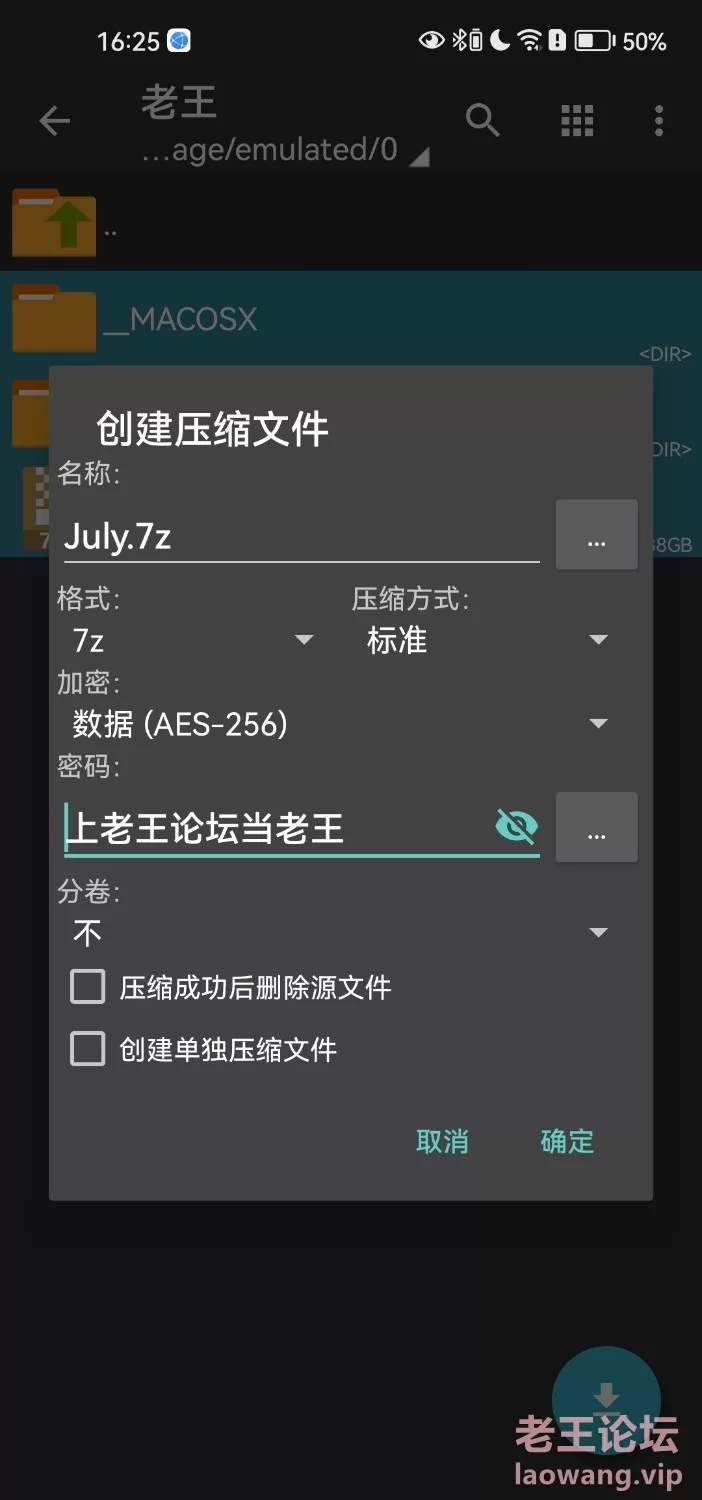Open the browse button beside the name field
This screenshot has width=702, height=1500.
pos(597,535)
